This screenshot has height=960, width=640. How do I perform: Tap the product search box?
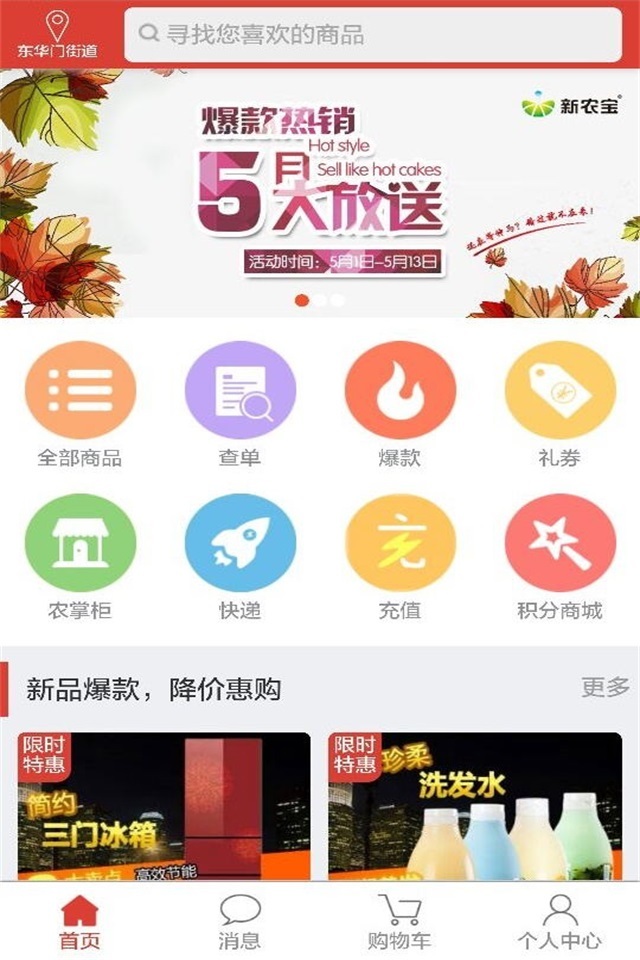tap(373, 35)
